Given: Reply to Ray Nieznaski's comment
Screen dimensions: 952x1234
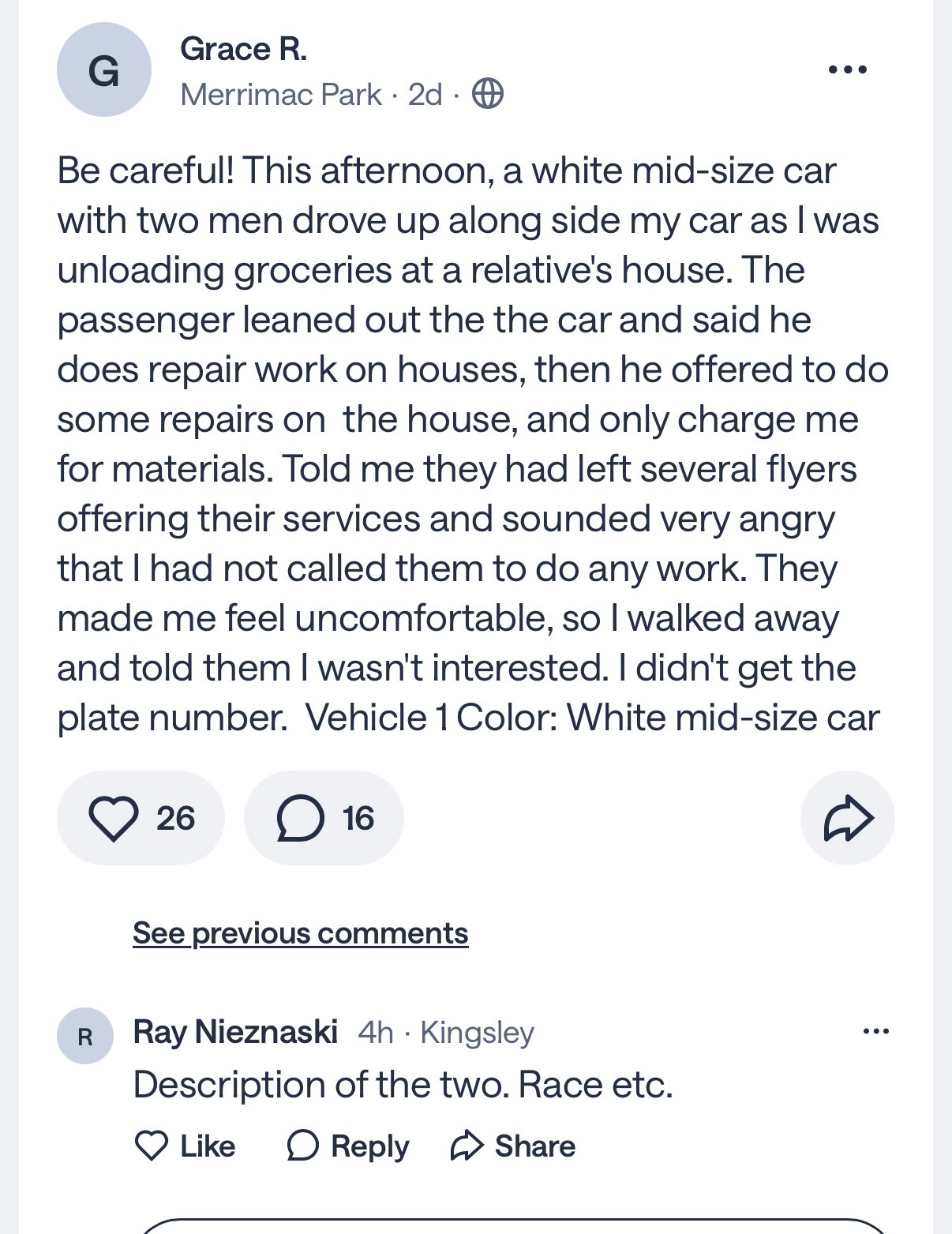Looking at the screenshot, I should coord(347,1146).
